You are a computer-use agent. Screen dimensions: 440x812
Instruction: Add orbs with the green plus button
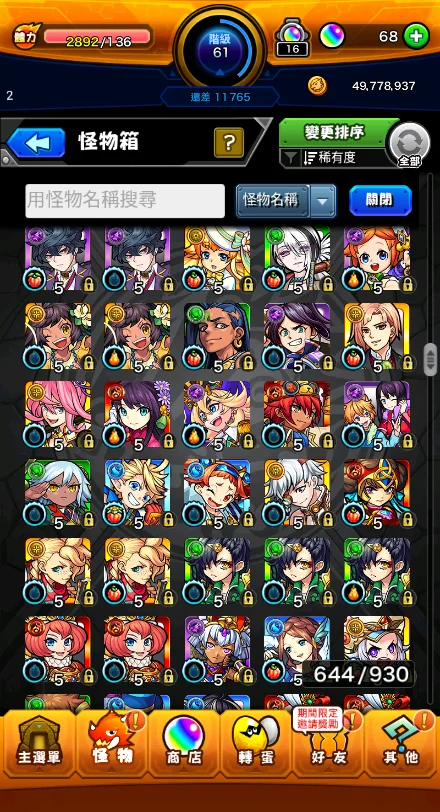pos(416,37)
